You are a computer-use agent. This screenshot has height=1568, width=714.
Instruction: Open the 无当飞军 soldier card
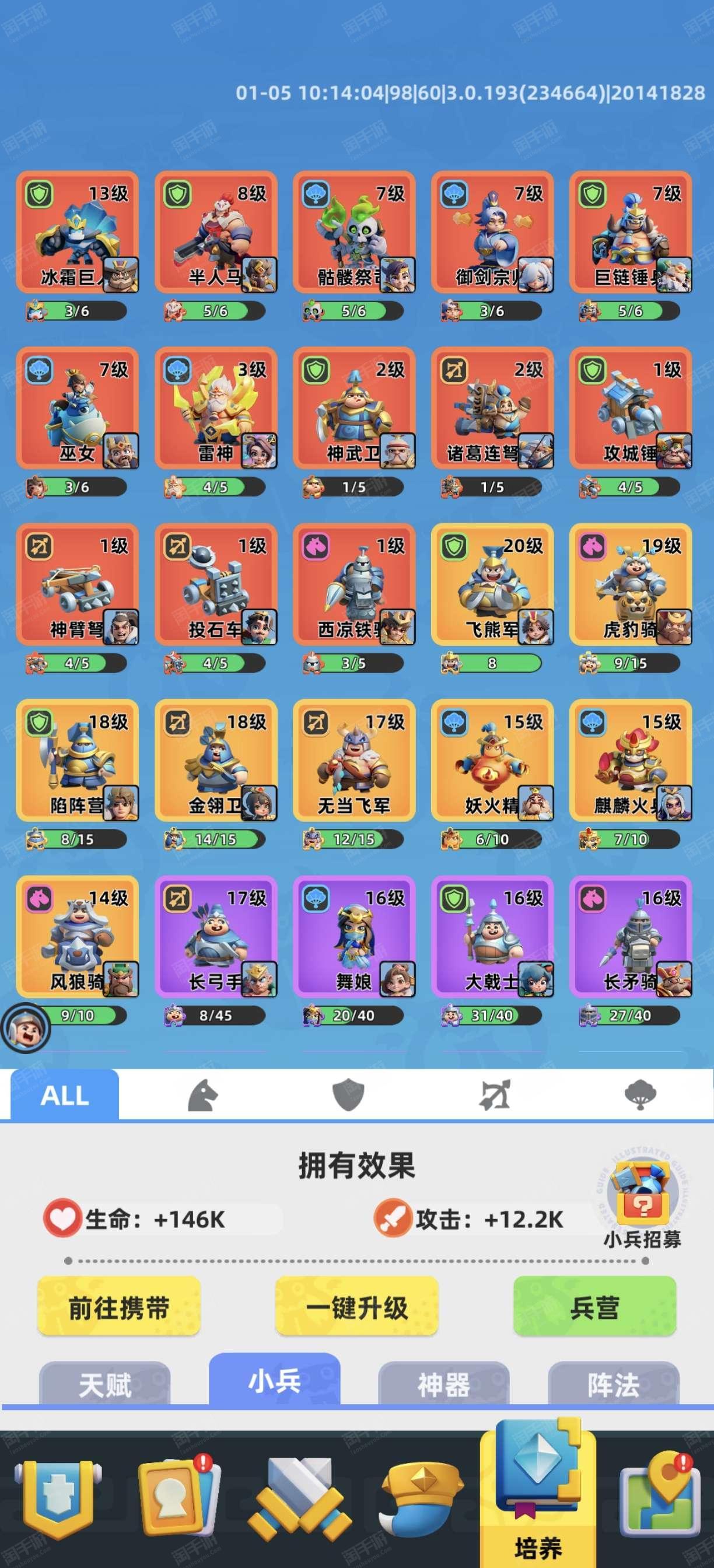354,760
